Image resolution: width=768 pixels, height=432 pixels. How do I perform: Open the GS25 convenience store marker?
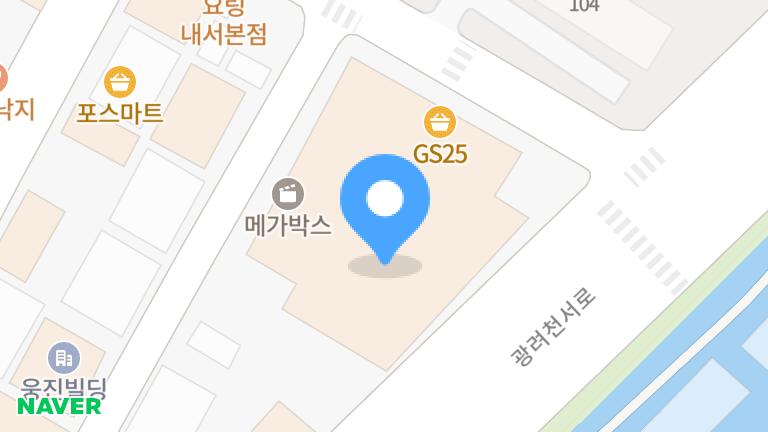coord(440,123)
